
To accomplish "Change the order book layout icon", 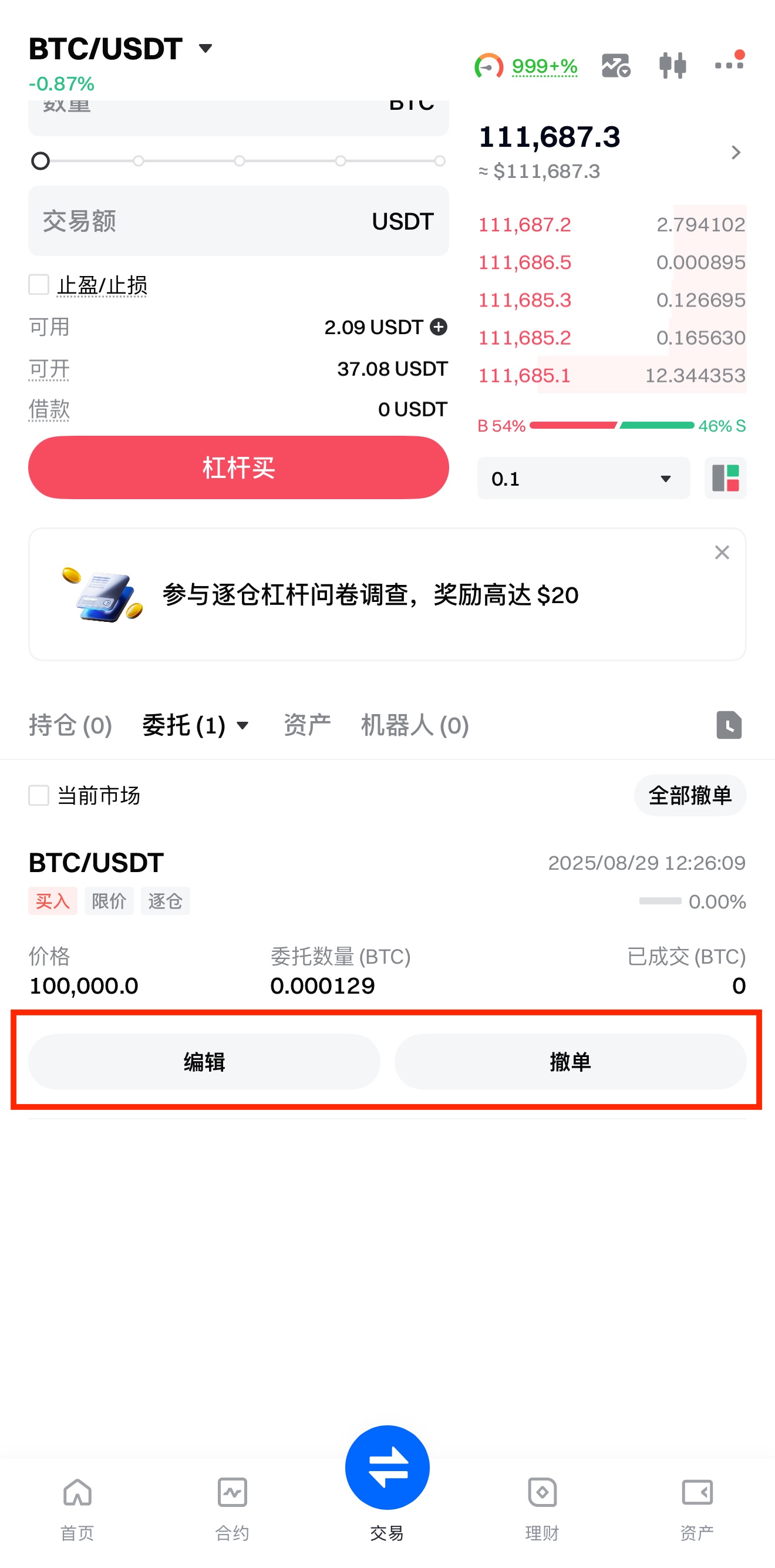I will [725, 479].
